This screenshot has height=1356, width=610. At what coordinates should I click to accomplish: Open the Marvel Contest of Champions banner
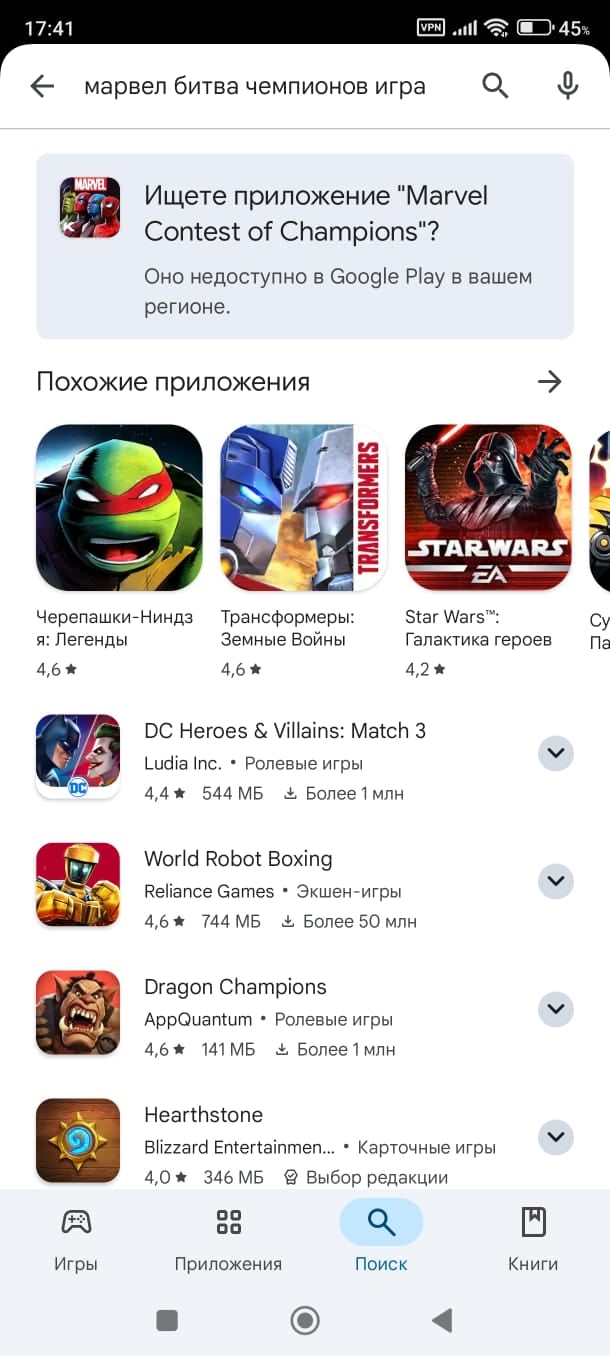pos(305,246)
